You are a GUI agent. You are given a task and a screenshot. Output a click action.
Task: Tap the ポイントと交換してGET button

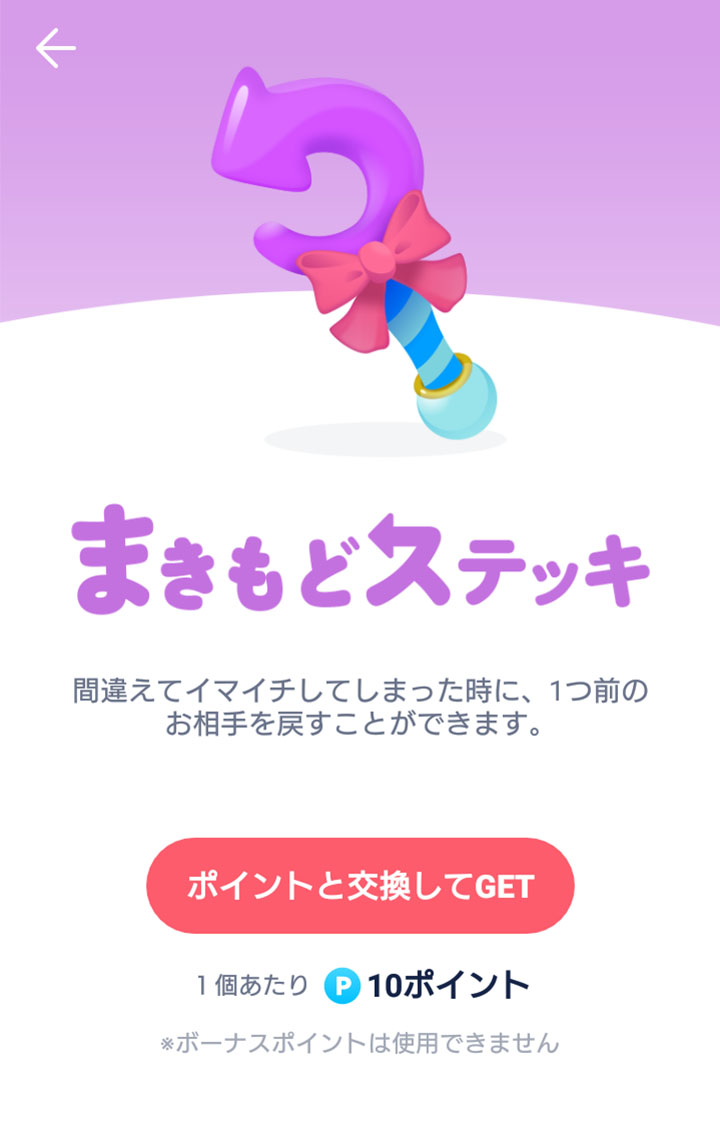[x=360, y=886]
